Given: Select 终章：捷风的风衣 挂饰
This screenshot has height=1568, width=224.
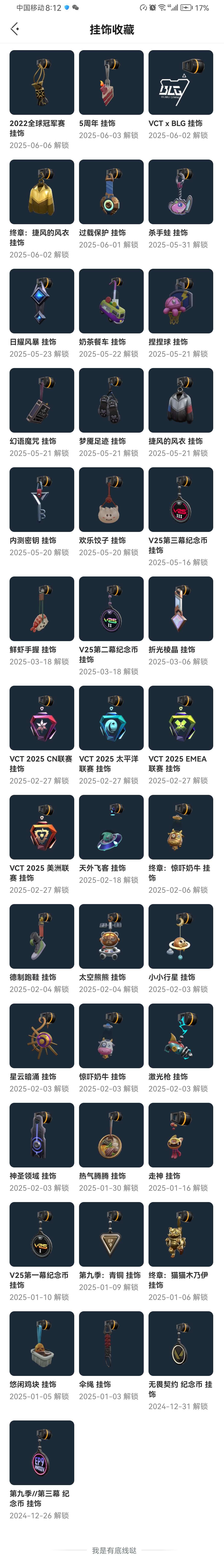Looking at the screenshot, I should pos(41,192).
